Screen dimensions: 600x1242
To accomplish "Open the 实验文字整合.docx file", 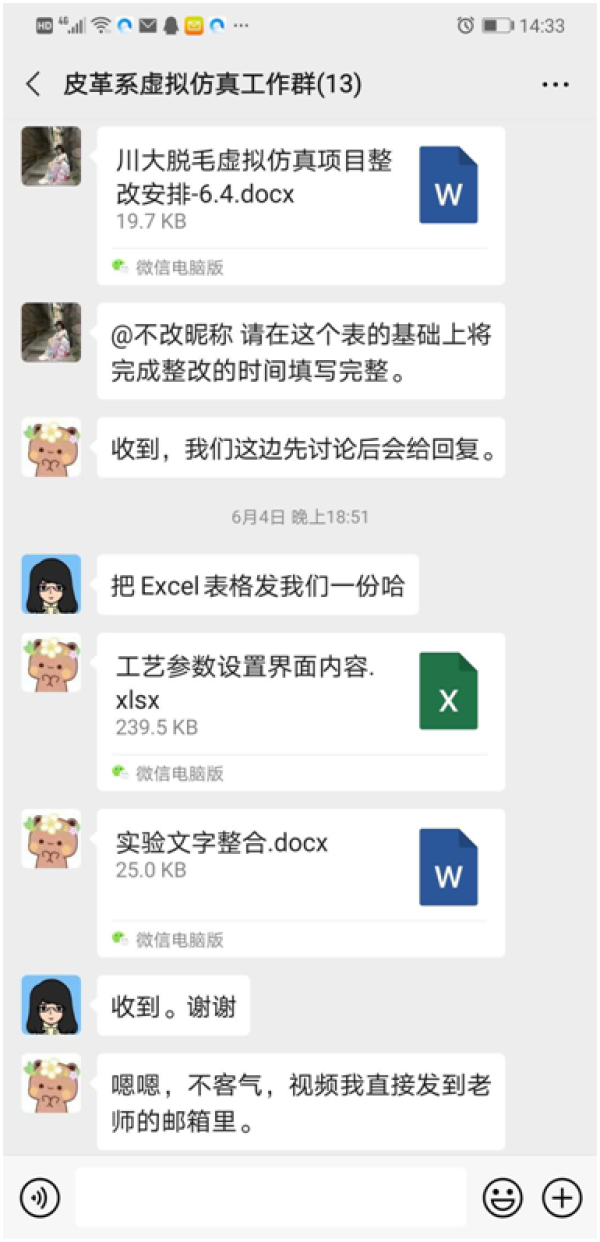I will tap(300, 868).
